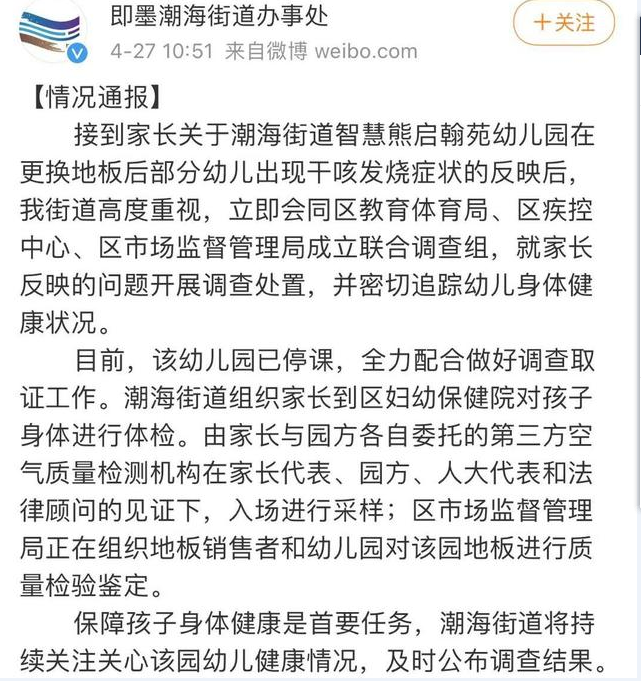Follow the account with +关注 button
Image resolution: width=641 pixels, height=681 pixels.
tap(563, 23)
